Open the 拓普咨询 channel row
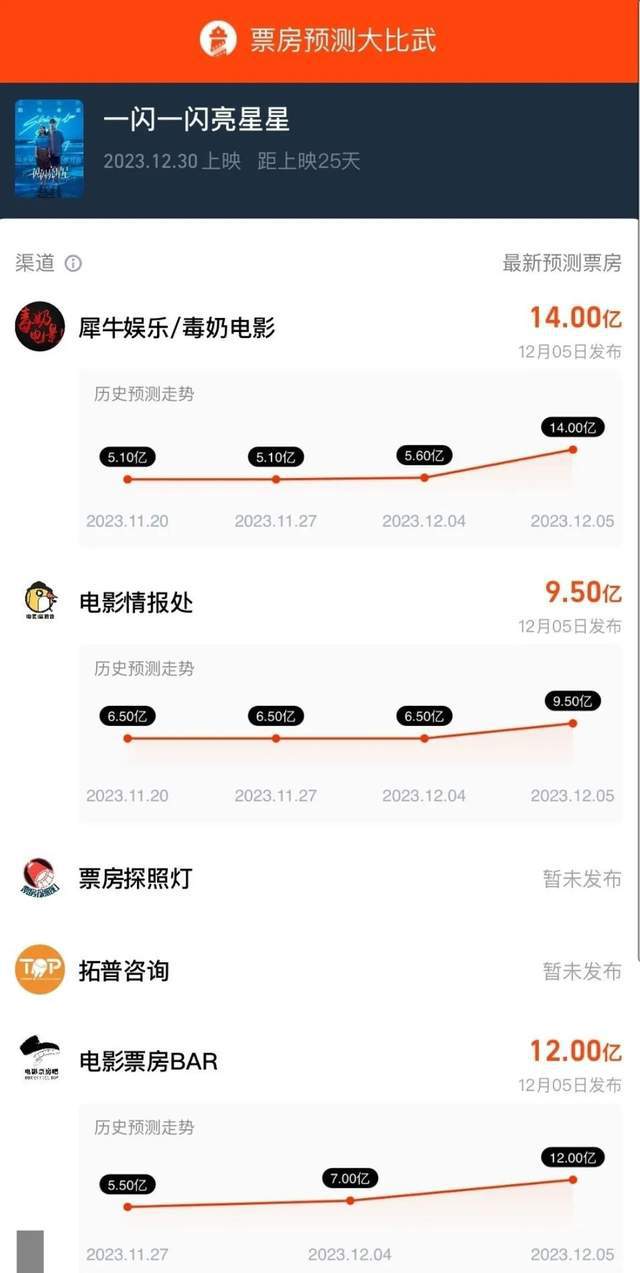 pyautogui.click(x=320, y=970)
